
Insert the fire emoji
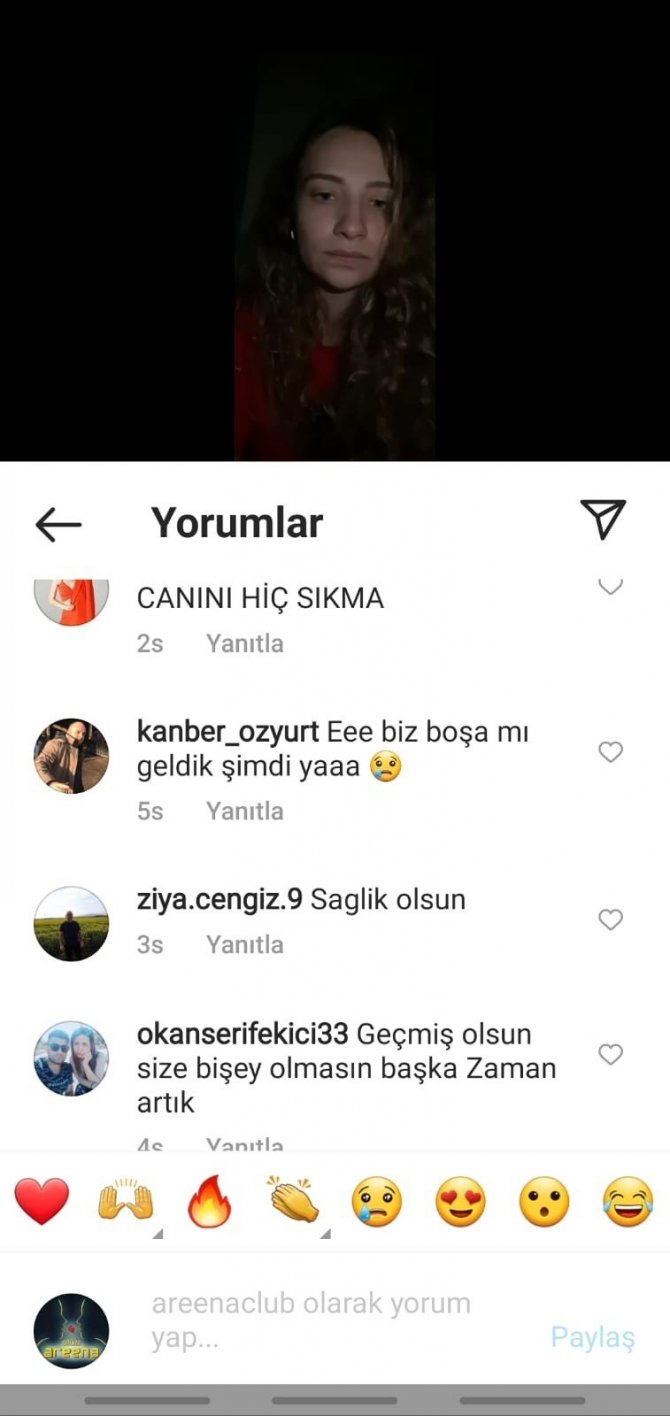209,1201
